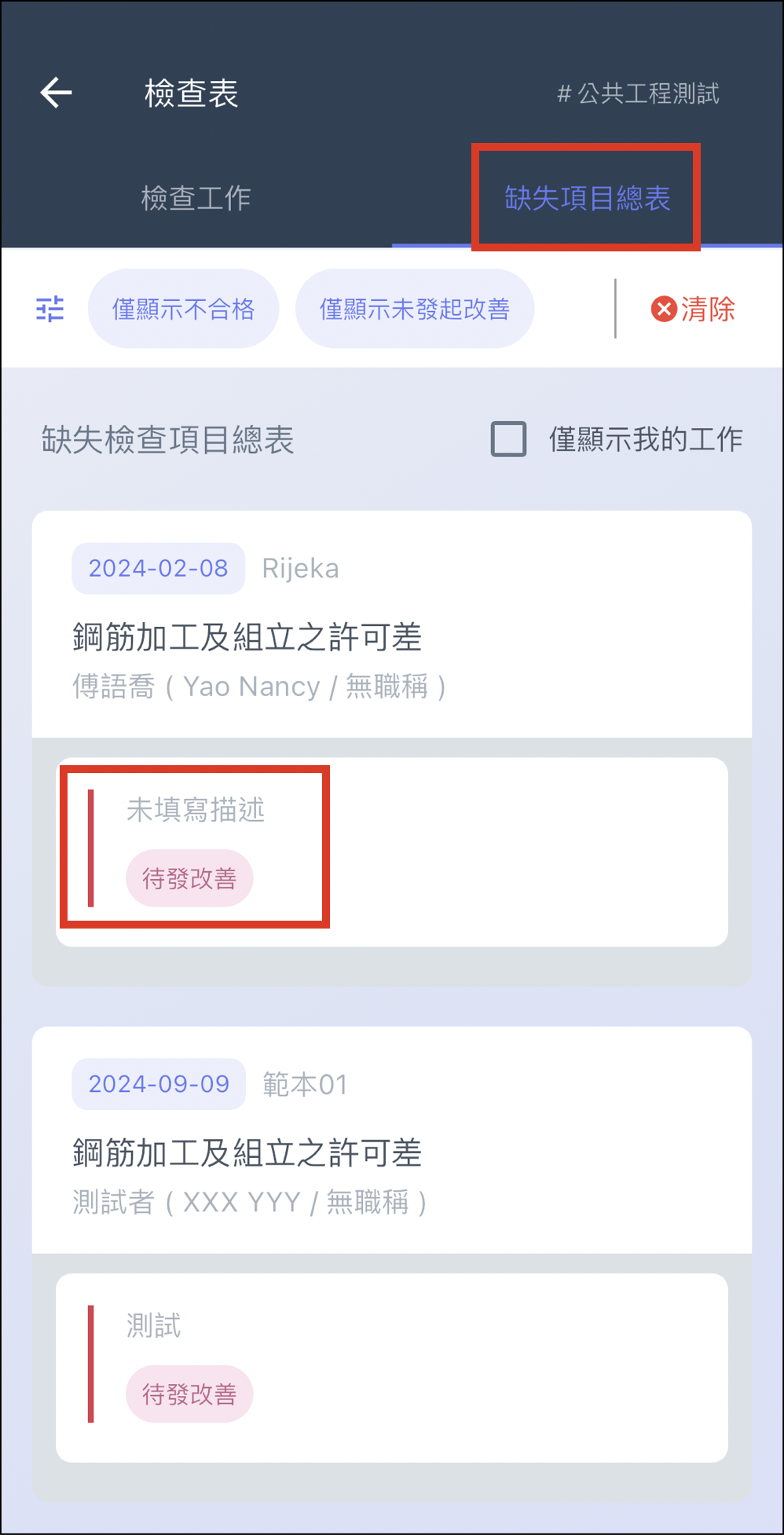The height and width of the screenshot is (1535, 784).
Task: Check the 僅顯示我的工作 checkbox
Action: point(508,439)
